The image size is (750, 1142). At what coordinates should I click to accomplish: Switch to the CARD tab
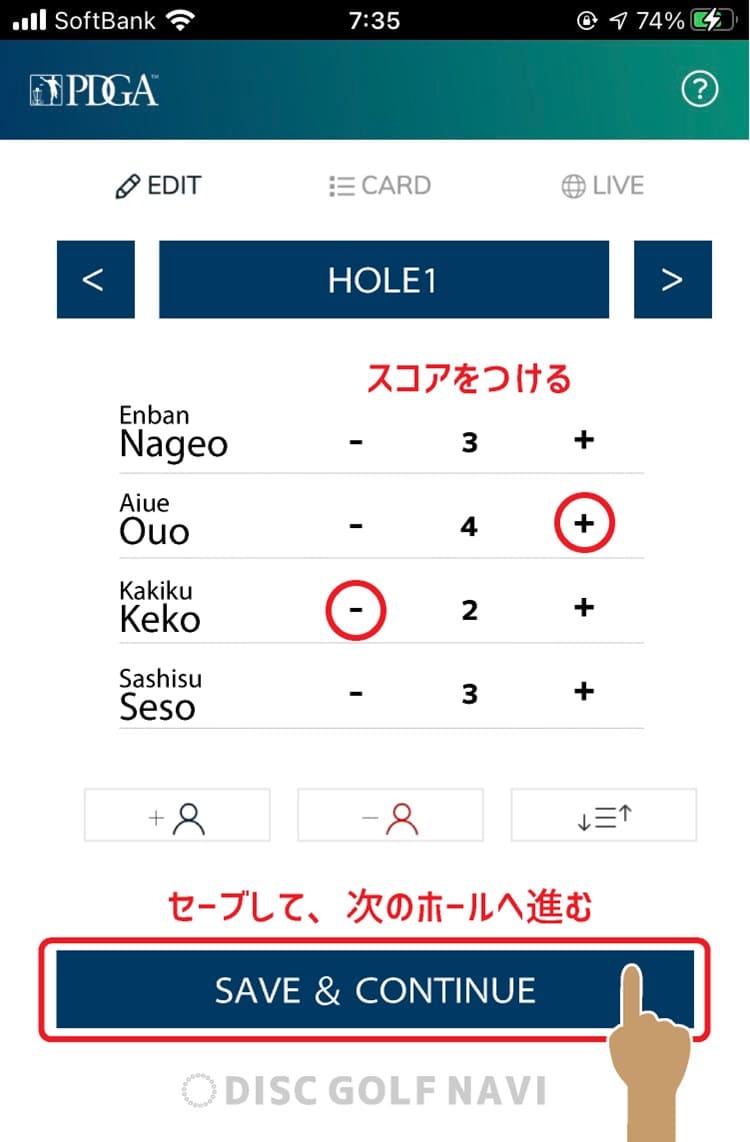click(380, 185)
